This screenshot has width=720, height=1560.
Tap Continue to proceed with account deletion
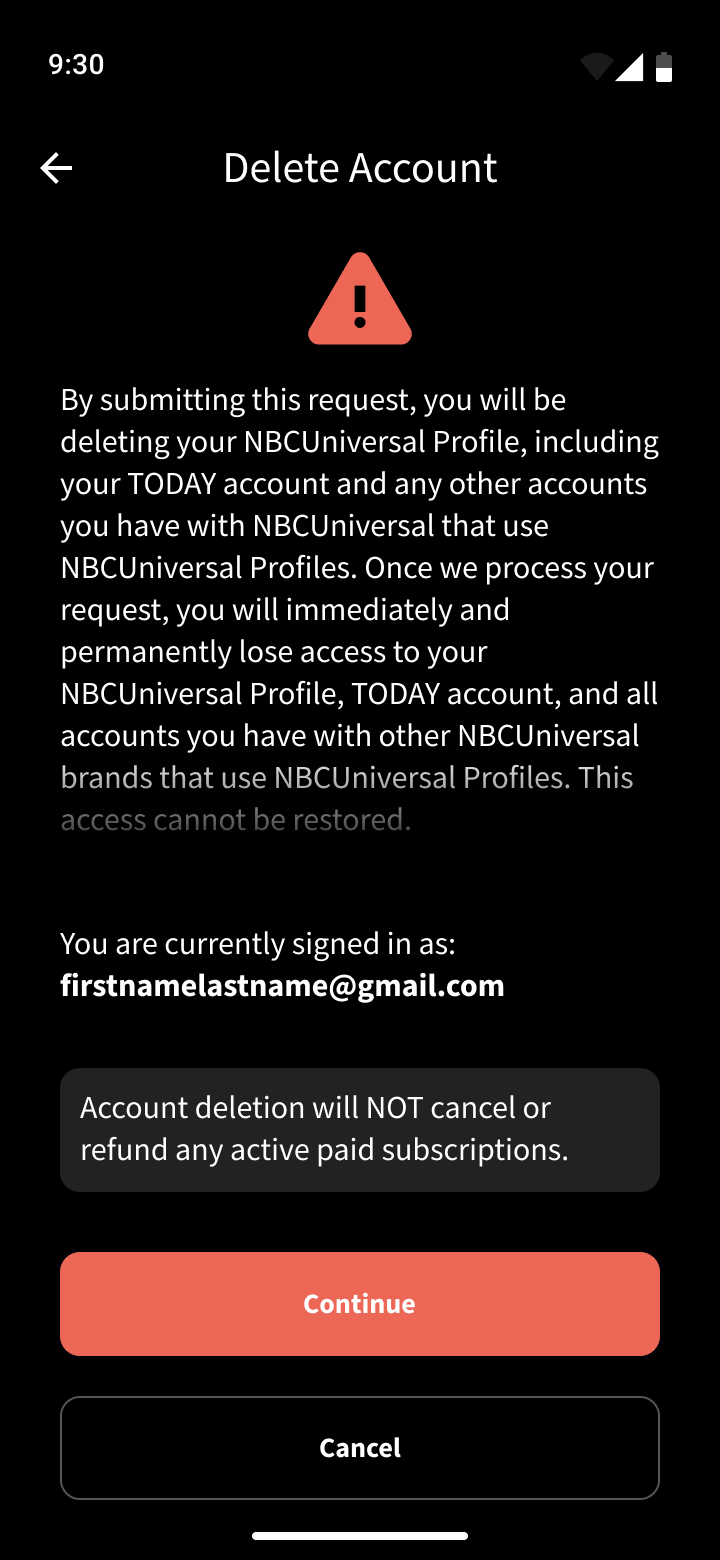[360, 1304]
